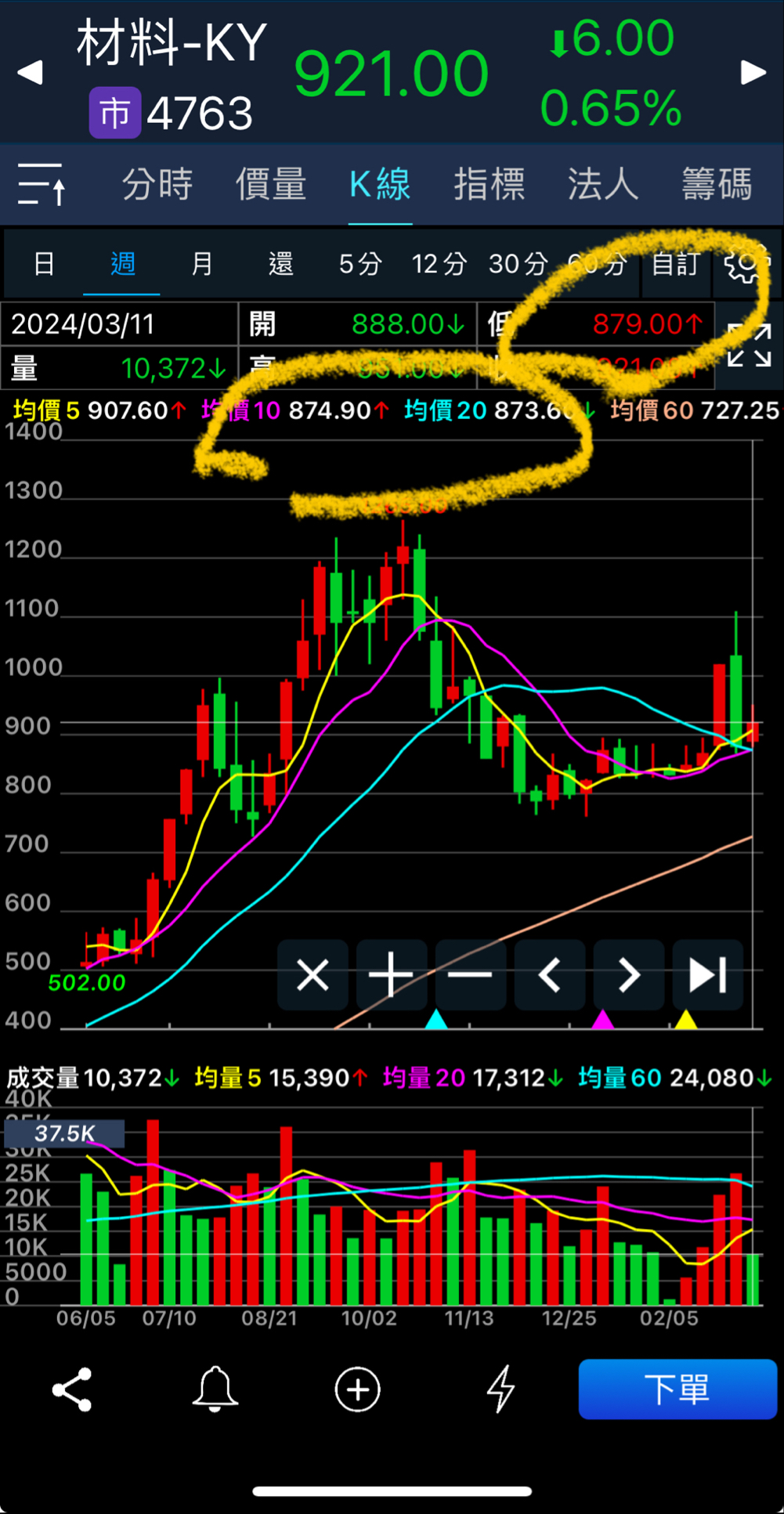This screenshot has width=784, height=1514.
Task: Close the chart crosshair toolbar
Action: [313, 975]
